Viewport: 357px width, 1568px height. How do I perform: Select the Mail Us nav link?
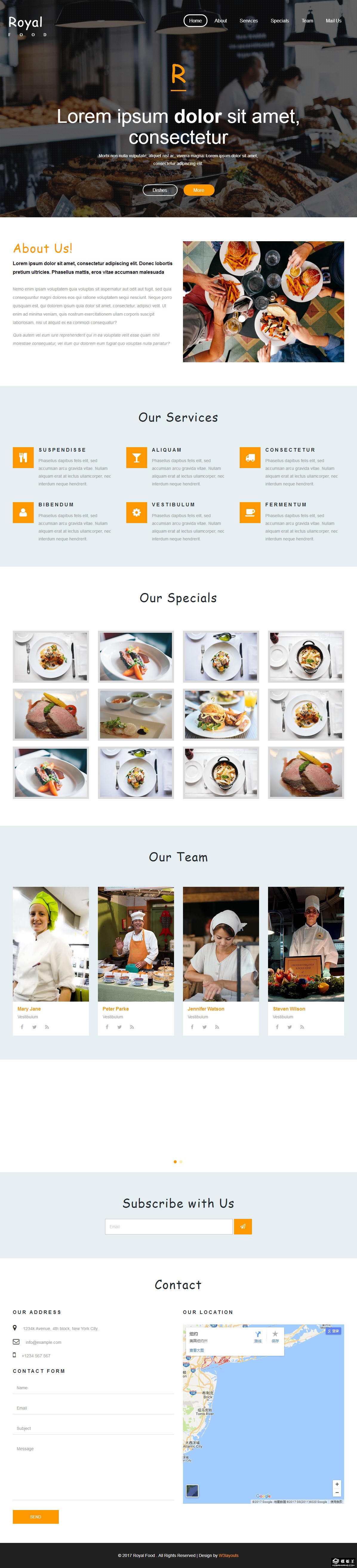[x=333, y=21]
